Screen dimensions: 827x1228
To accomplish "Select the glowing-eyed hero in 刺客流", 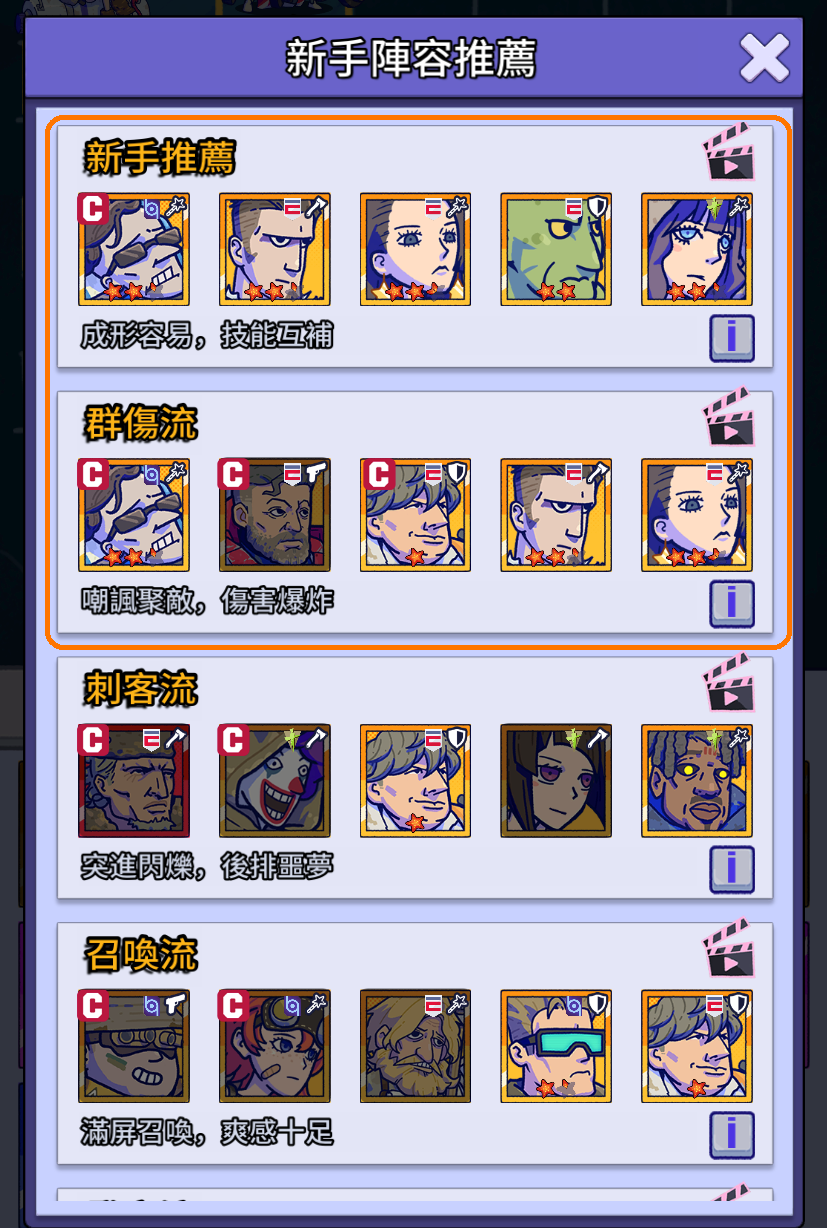I will pyautogui.click(x=697, y=781).
